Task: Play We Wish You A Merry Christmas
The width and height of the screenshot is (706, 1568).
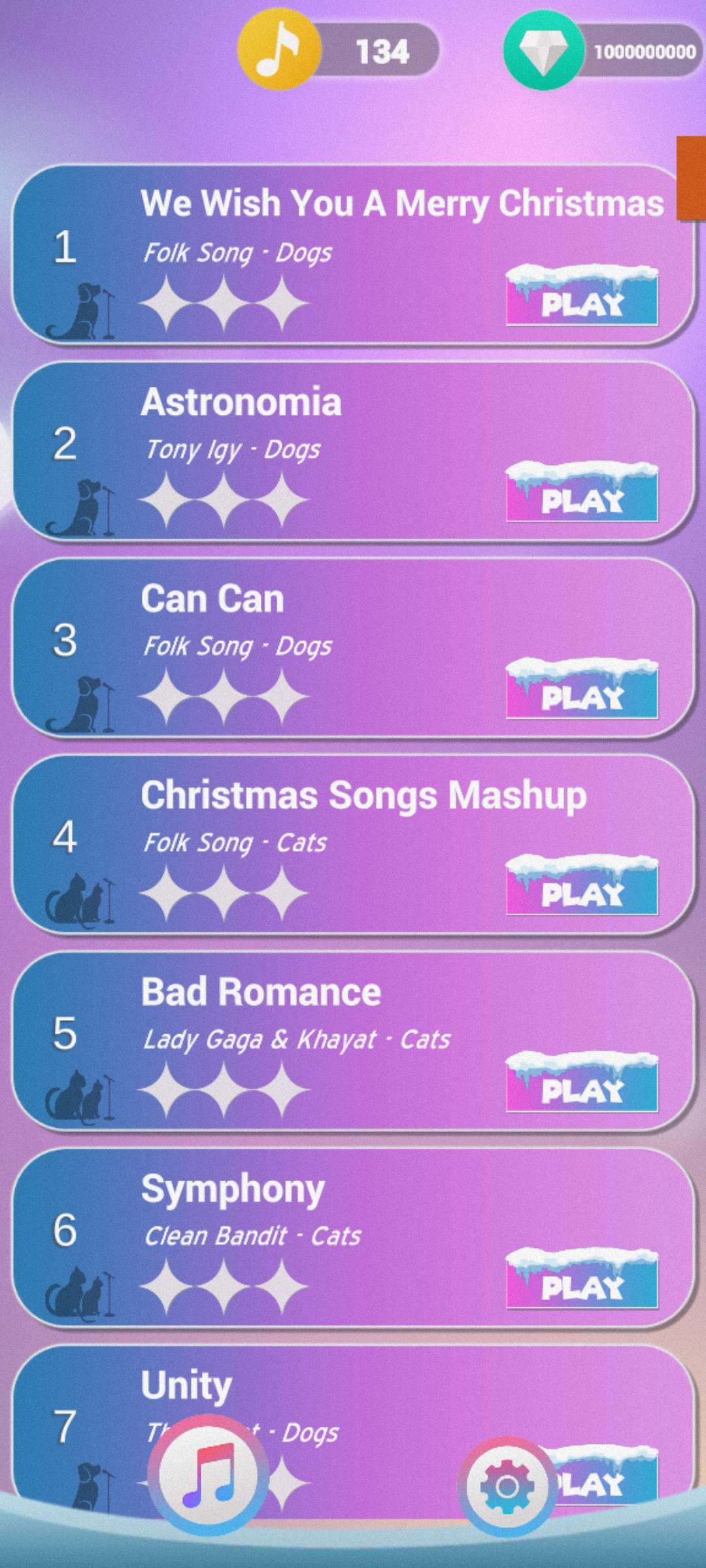Action: point(582,297)
